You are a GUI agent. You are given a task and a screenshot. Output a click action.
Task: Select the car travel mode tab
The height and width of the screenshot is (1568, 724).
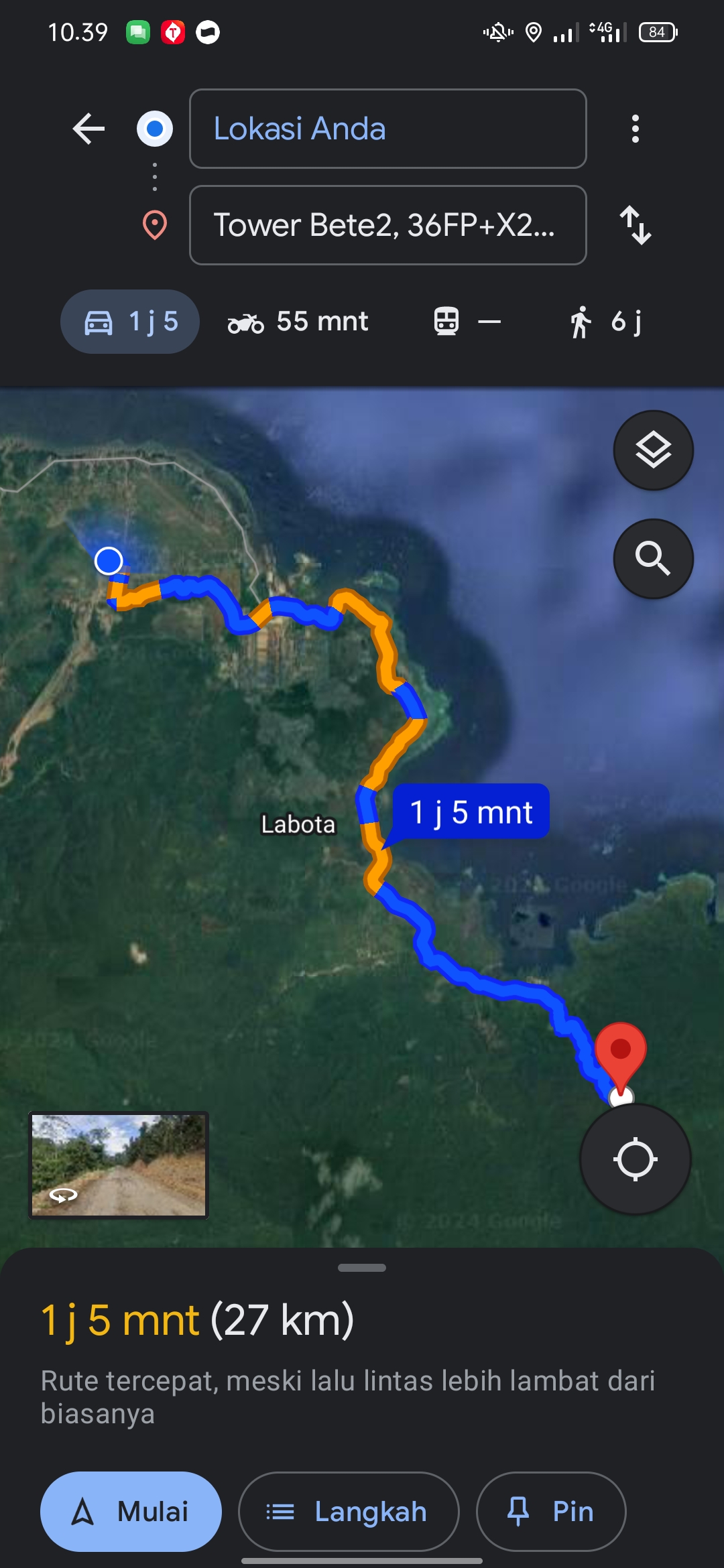(x=130, y=322)
